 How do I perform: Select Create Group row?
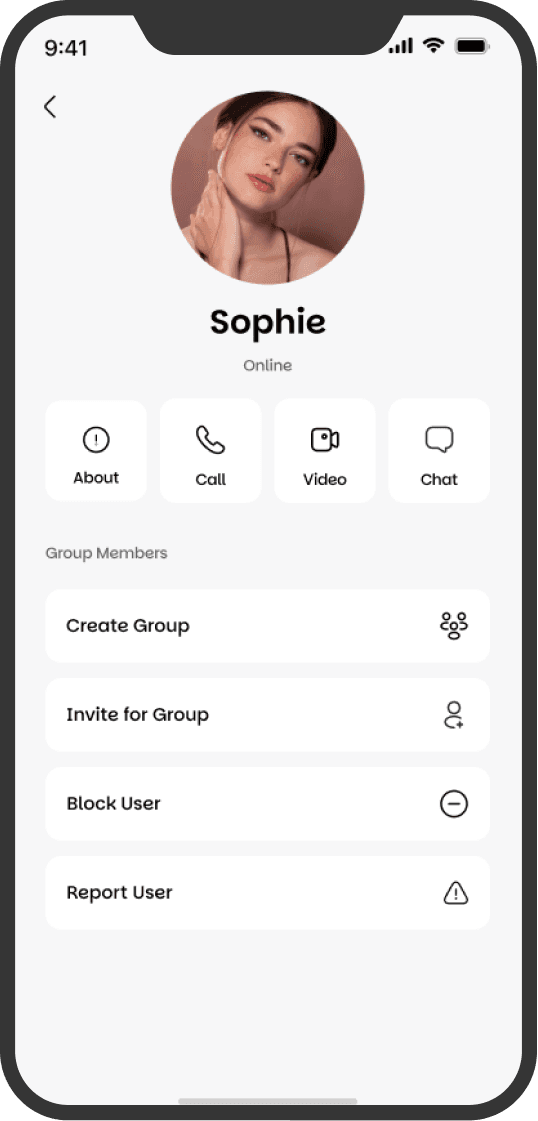coord(267,626)
